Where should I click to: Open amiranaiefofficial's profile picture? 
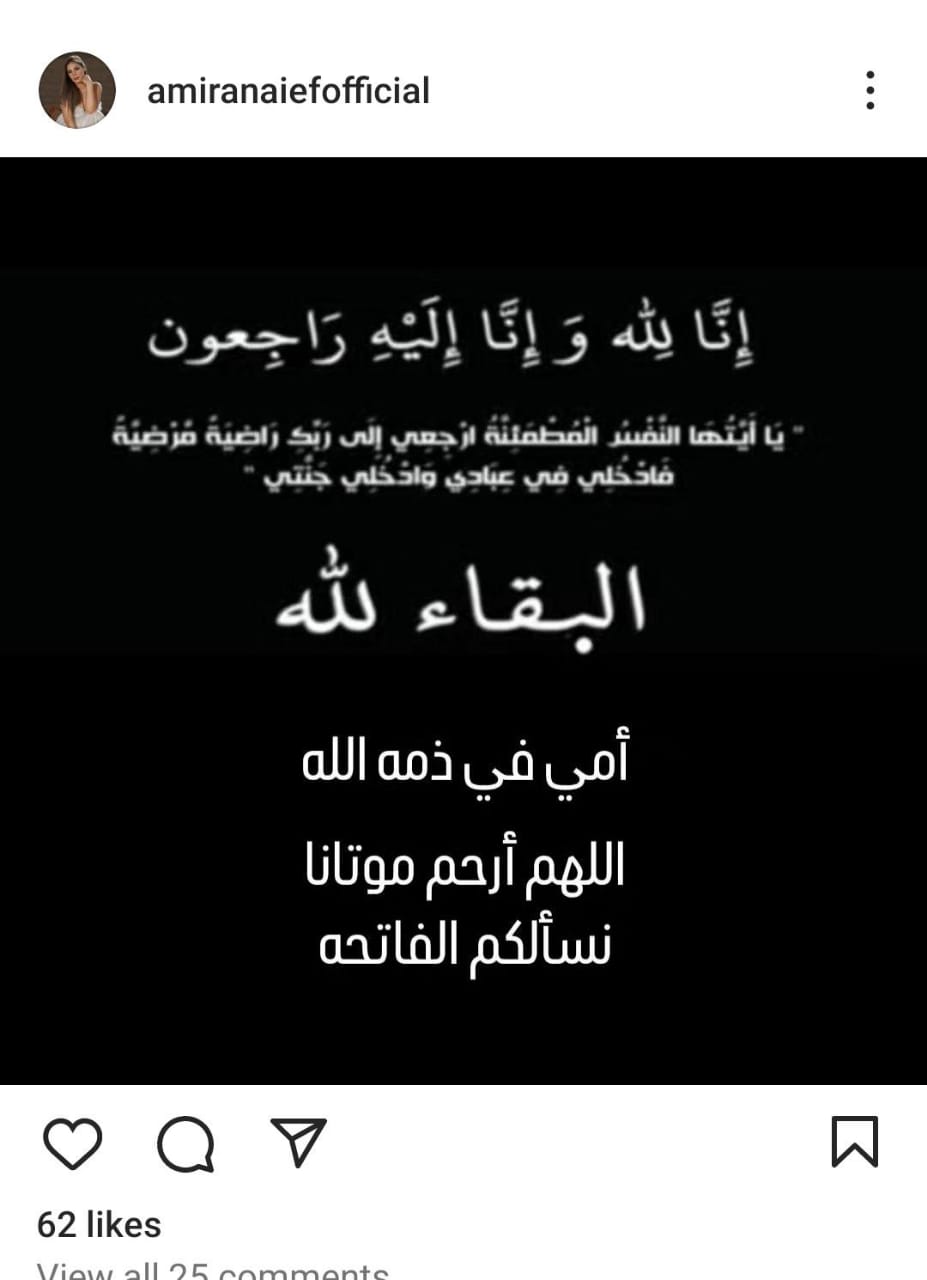(x=77, y=90)
